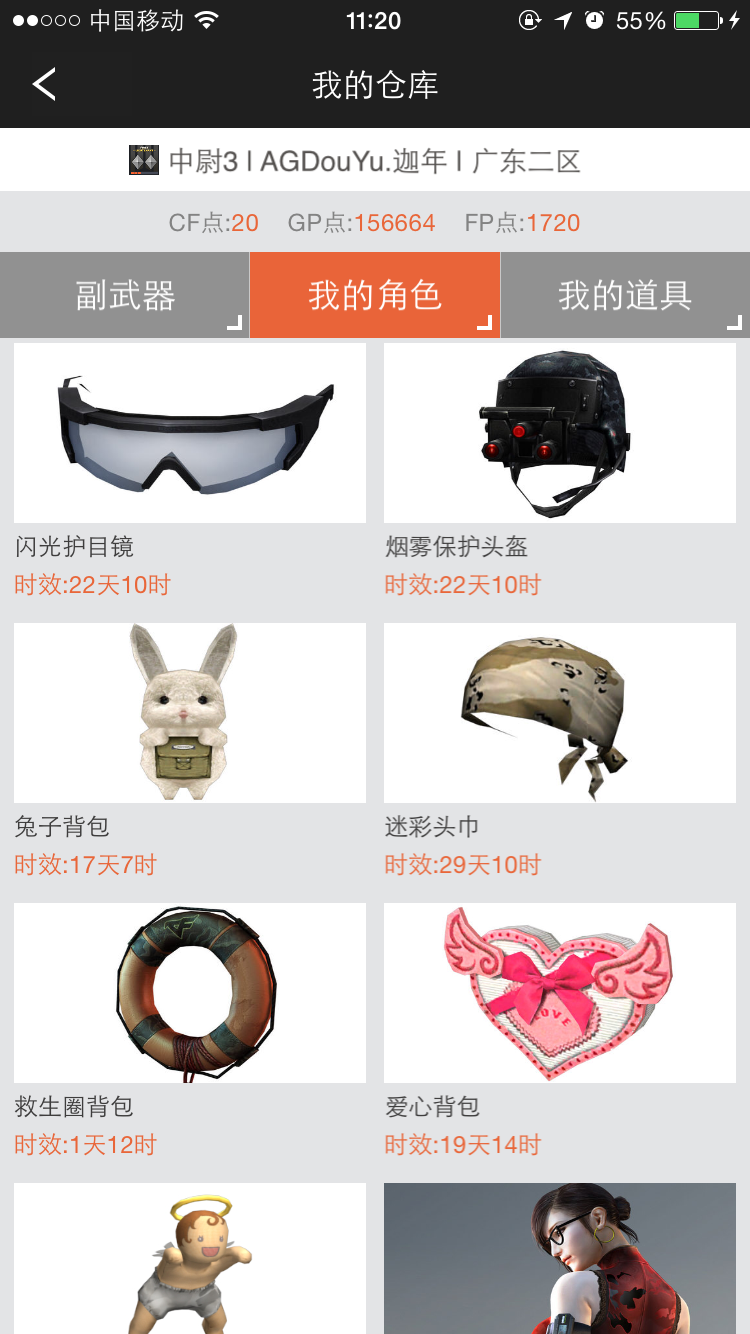Open the 副武器 dropdown tab
This screenshot has width=750, height=1334.
[x=125, y=295]
